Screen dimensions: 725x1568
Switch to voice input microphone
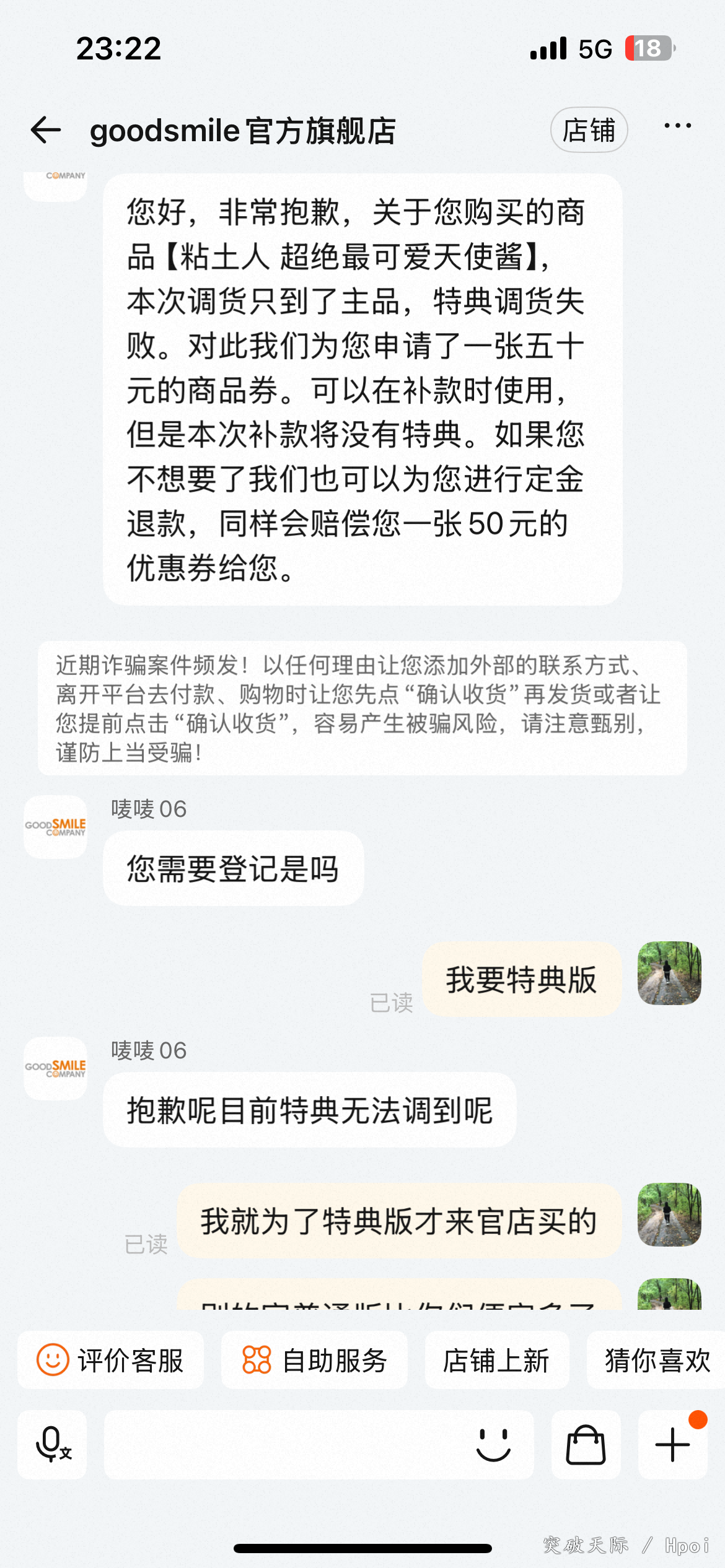[53, 1445]
